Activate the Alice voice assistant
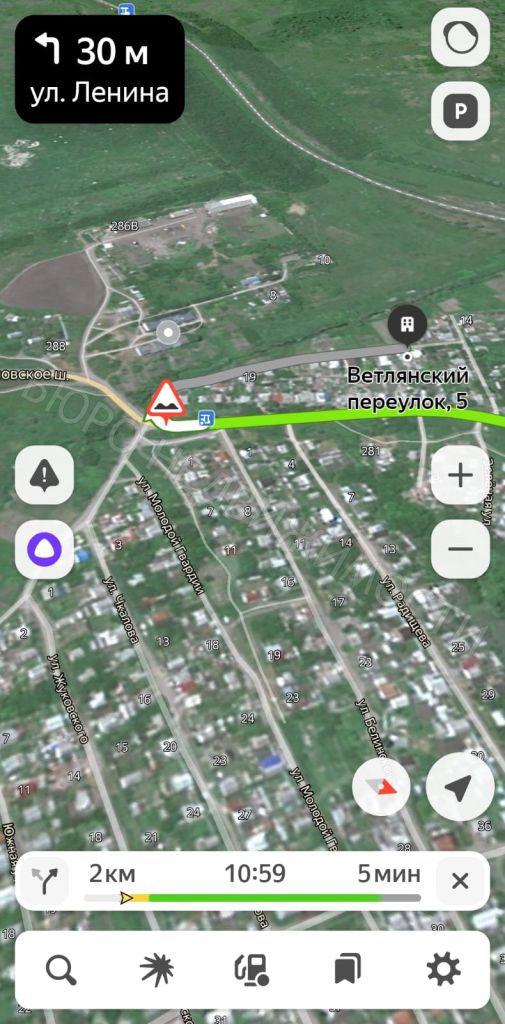Image resolution: width=505 pixels, height=1024 pixels. click(44, 549)
